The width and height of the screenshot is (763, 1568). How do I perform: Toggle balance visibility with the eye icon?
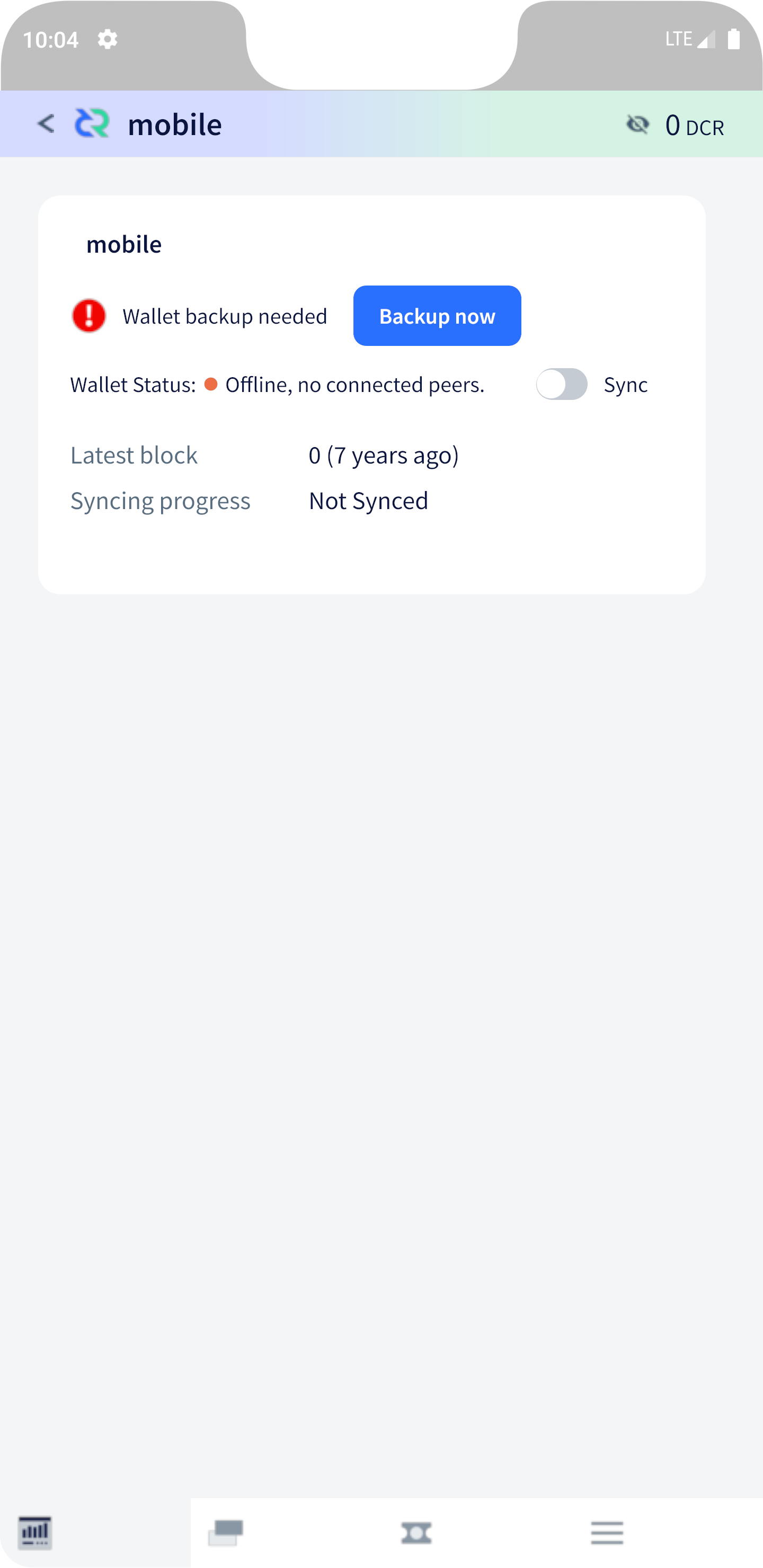(x=637, y=125)
